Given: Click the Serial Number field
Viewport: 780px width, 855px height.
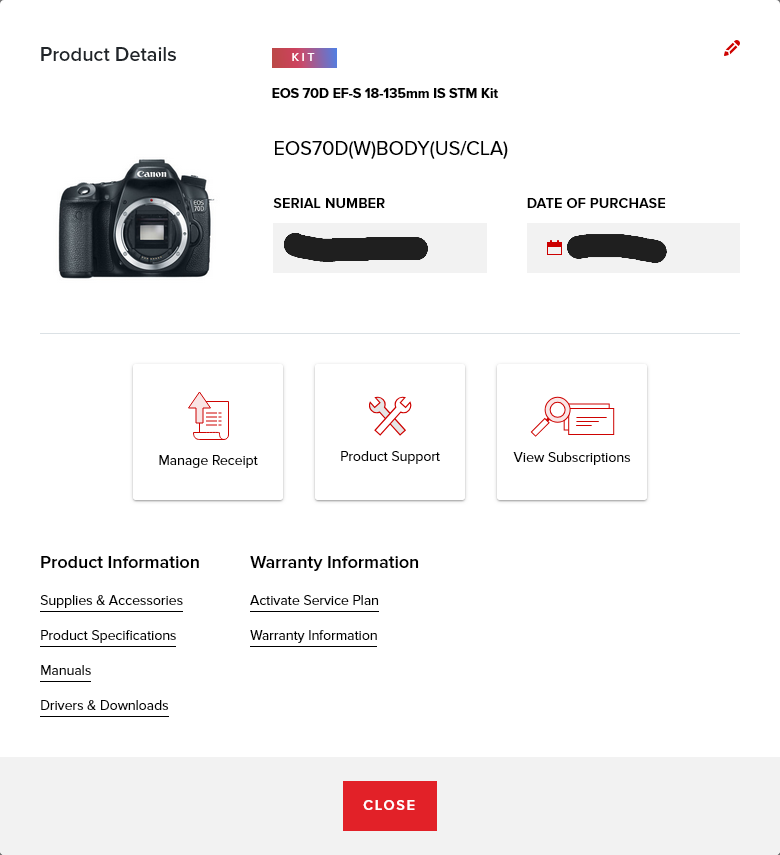Looking at the screenshot, I should 380,247.
